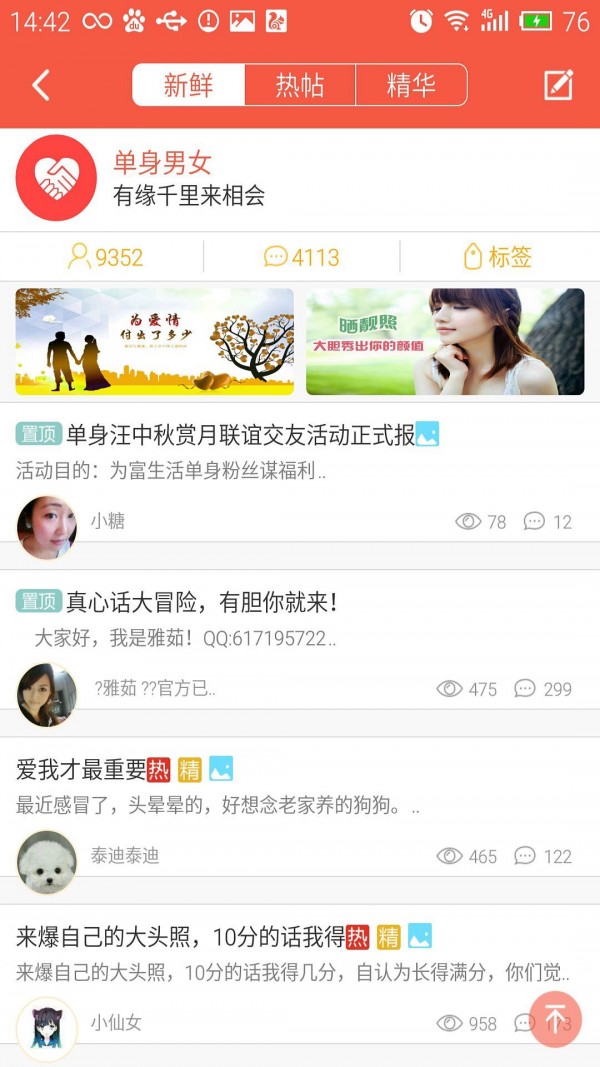The image size is (600, 1067).
Task: Open the 来爆自己的大头照 post
Action: click(180, 937)
